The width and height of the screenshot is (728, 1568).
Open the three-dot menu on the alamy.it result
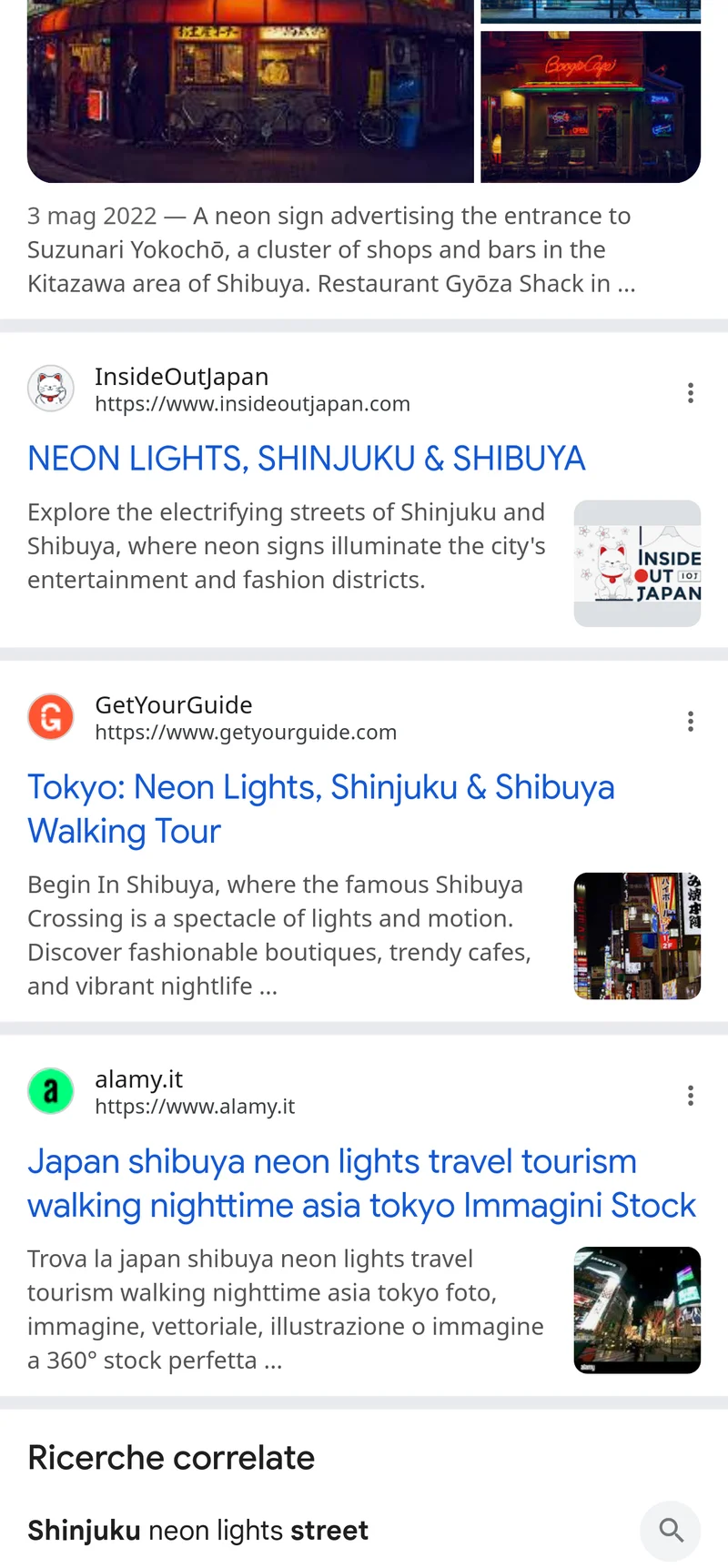tap(691, 1095)
